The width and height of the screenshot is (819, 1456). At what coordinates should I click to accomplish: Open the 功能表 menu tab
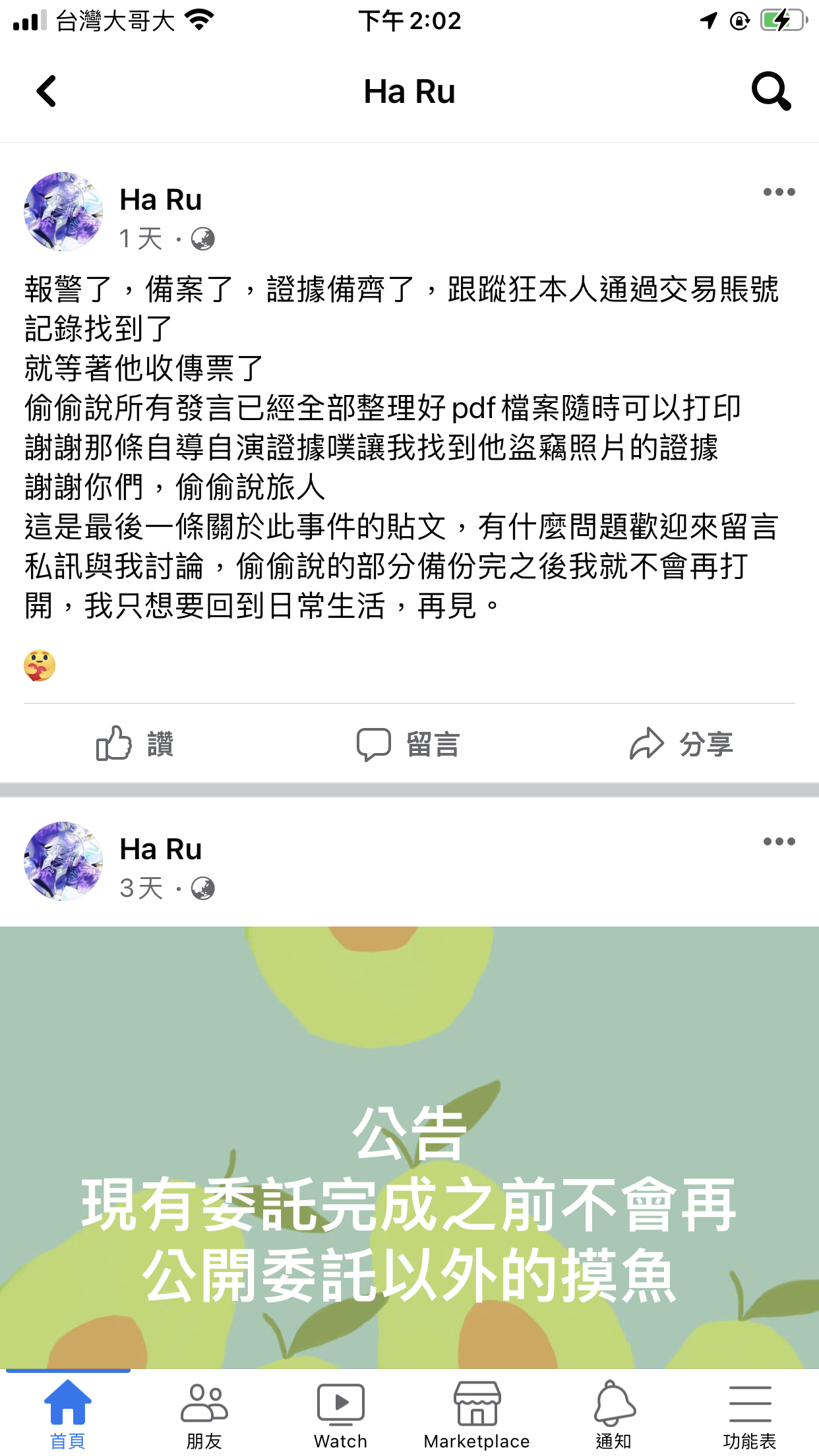(x=750, y=1412)
